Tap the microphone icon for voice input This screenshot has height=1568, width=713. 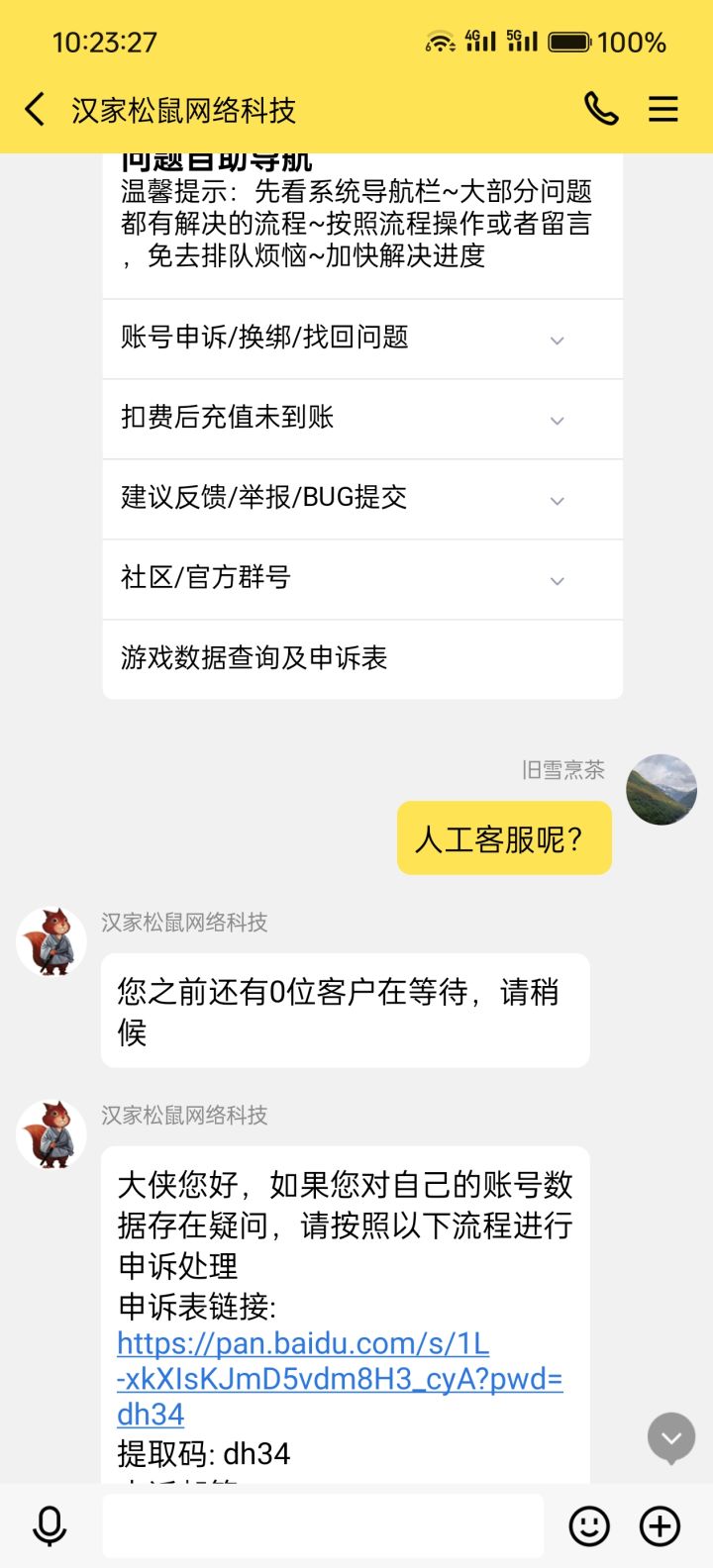(x=50, y=1525)
